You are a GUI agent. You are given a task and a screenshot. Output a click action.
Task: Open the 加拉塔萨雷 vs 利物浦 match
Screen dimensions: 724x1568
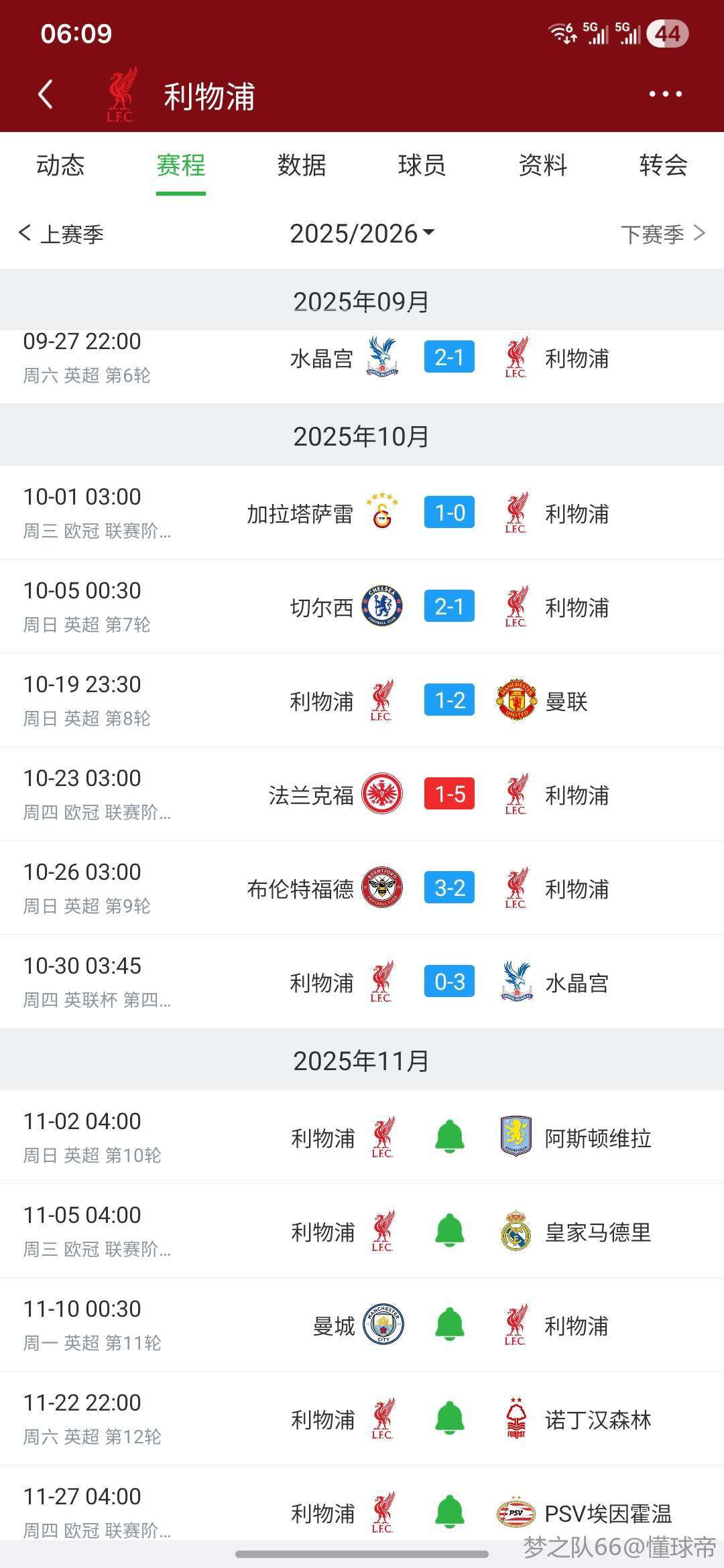tap(449, 513)
